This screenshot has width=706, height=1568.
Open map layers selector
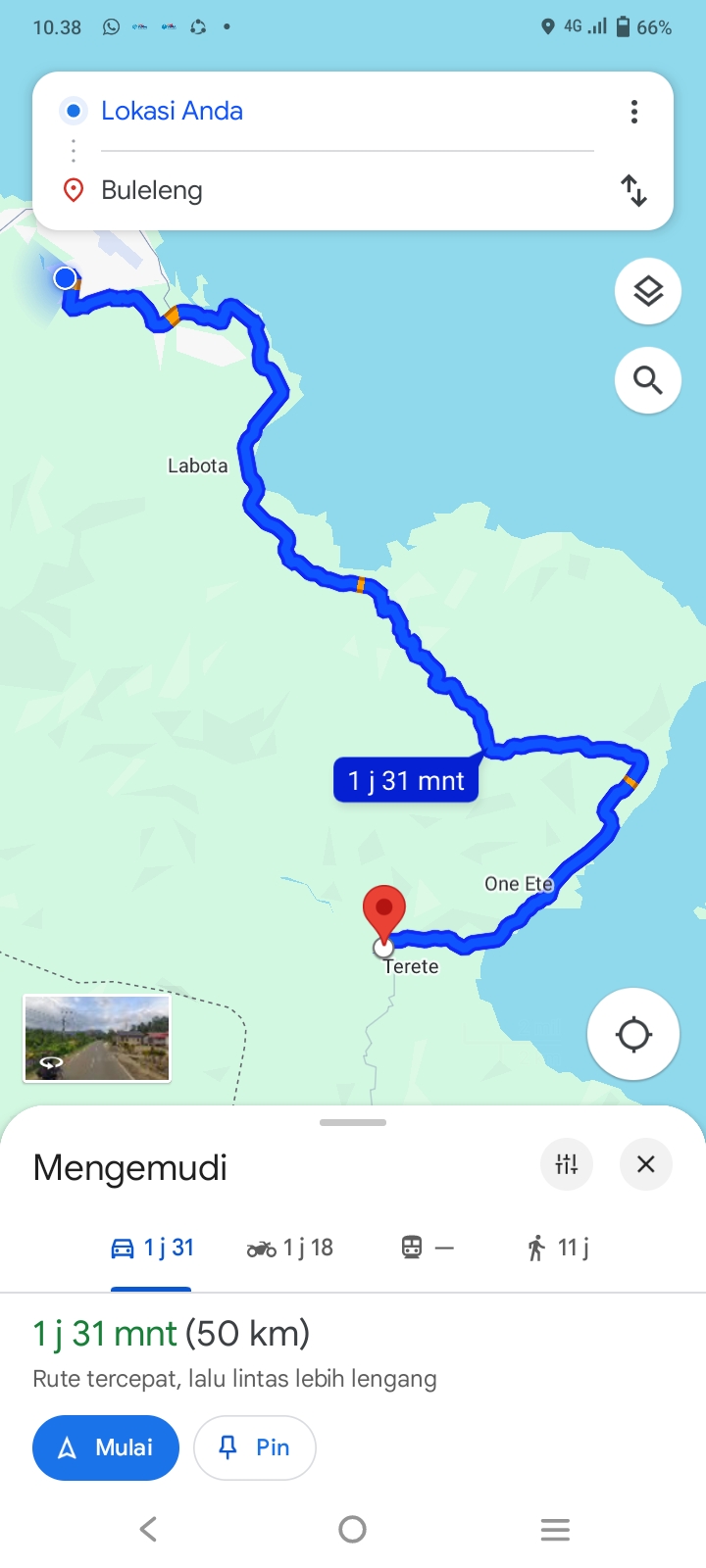pos(648,291)
